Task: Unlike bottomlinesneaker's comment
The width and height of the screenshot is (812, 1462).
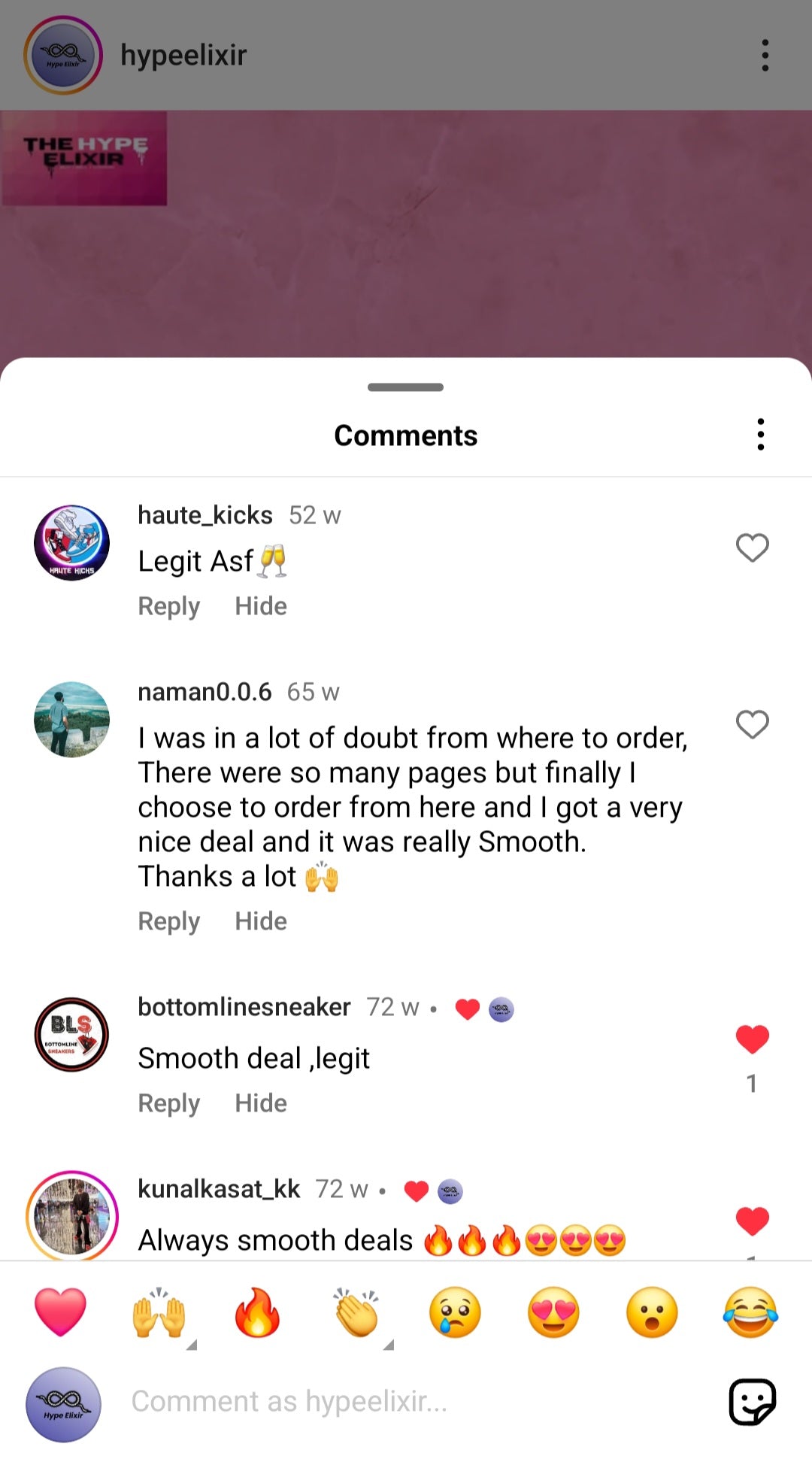Action: [752, 1039]
